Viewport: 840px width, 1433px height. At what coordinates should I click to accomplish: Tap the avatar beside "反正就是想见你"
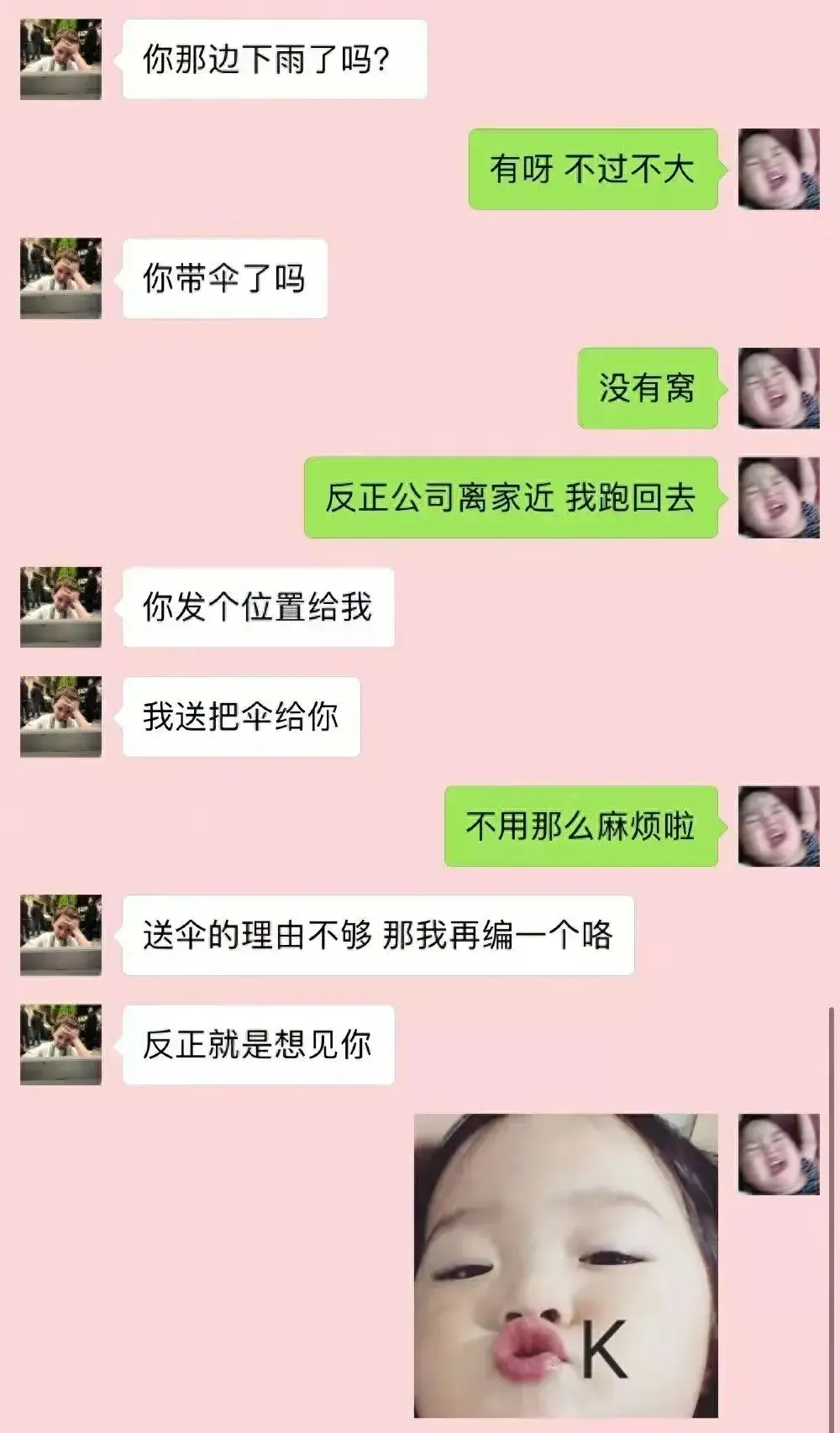[x=60, y=1044]
